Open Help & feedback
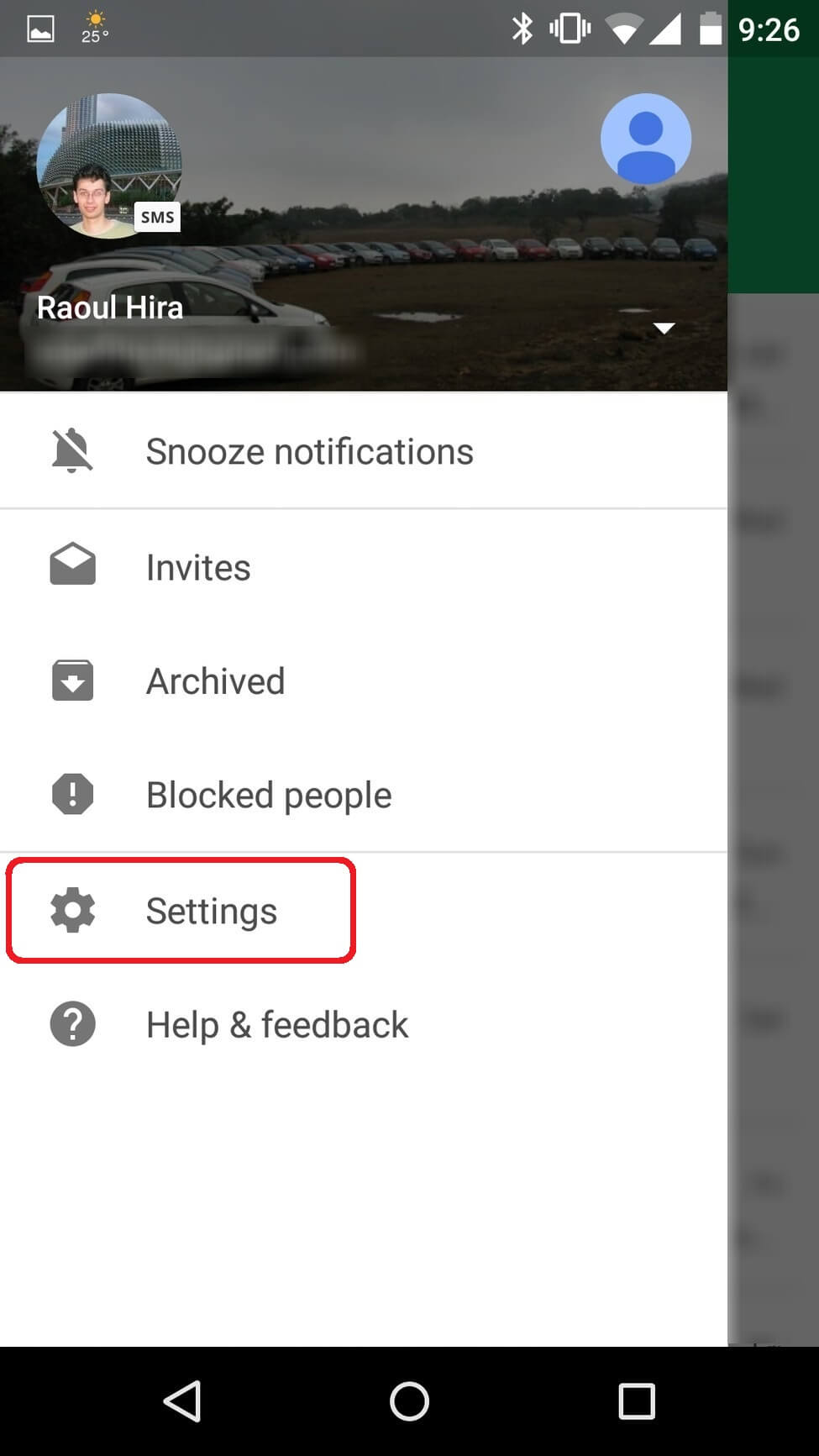 click(364, 1024)
